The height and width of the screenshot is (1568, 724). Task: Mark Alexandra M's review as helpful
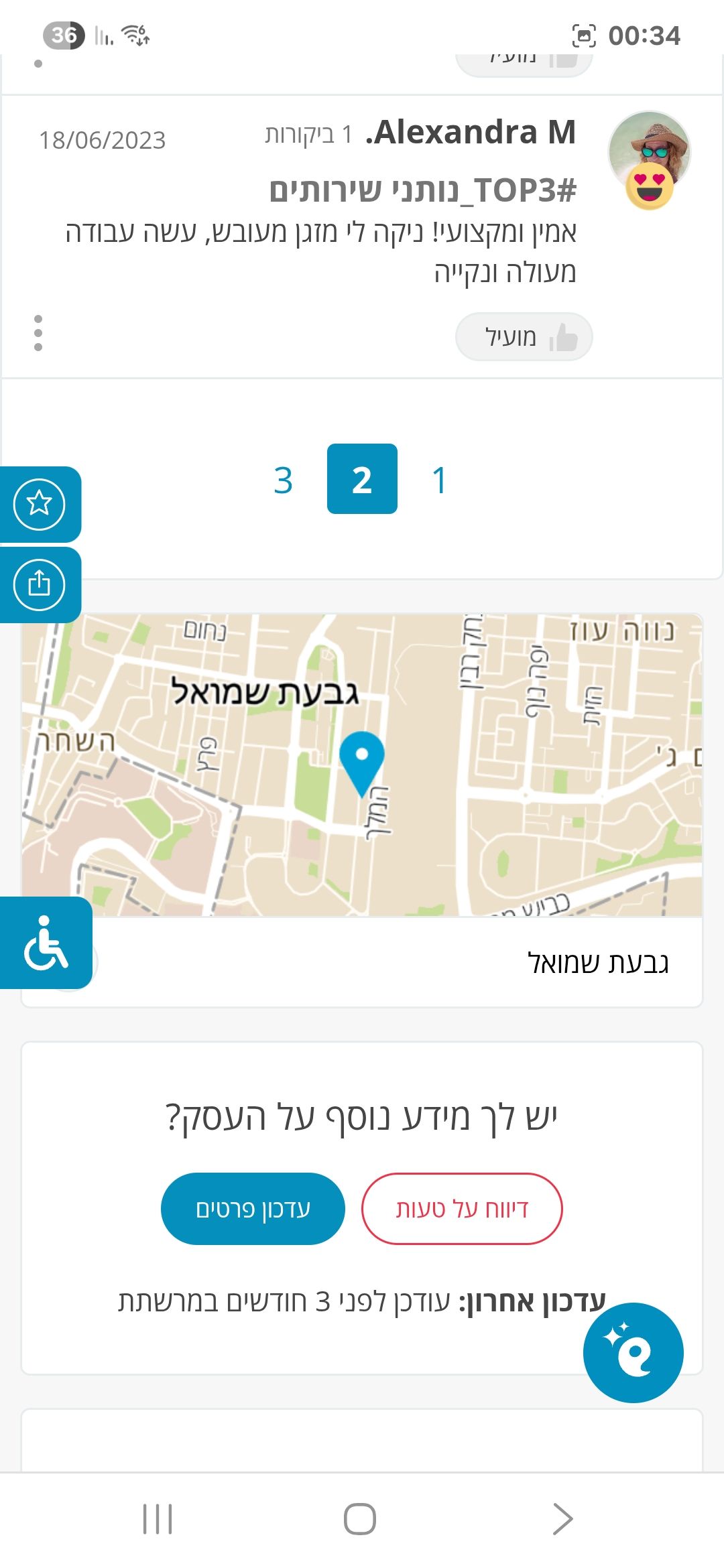click(524, 336)
